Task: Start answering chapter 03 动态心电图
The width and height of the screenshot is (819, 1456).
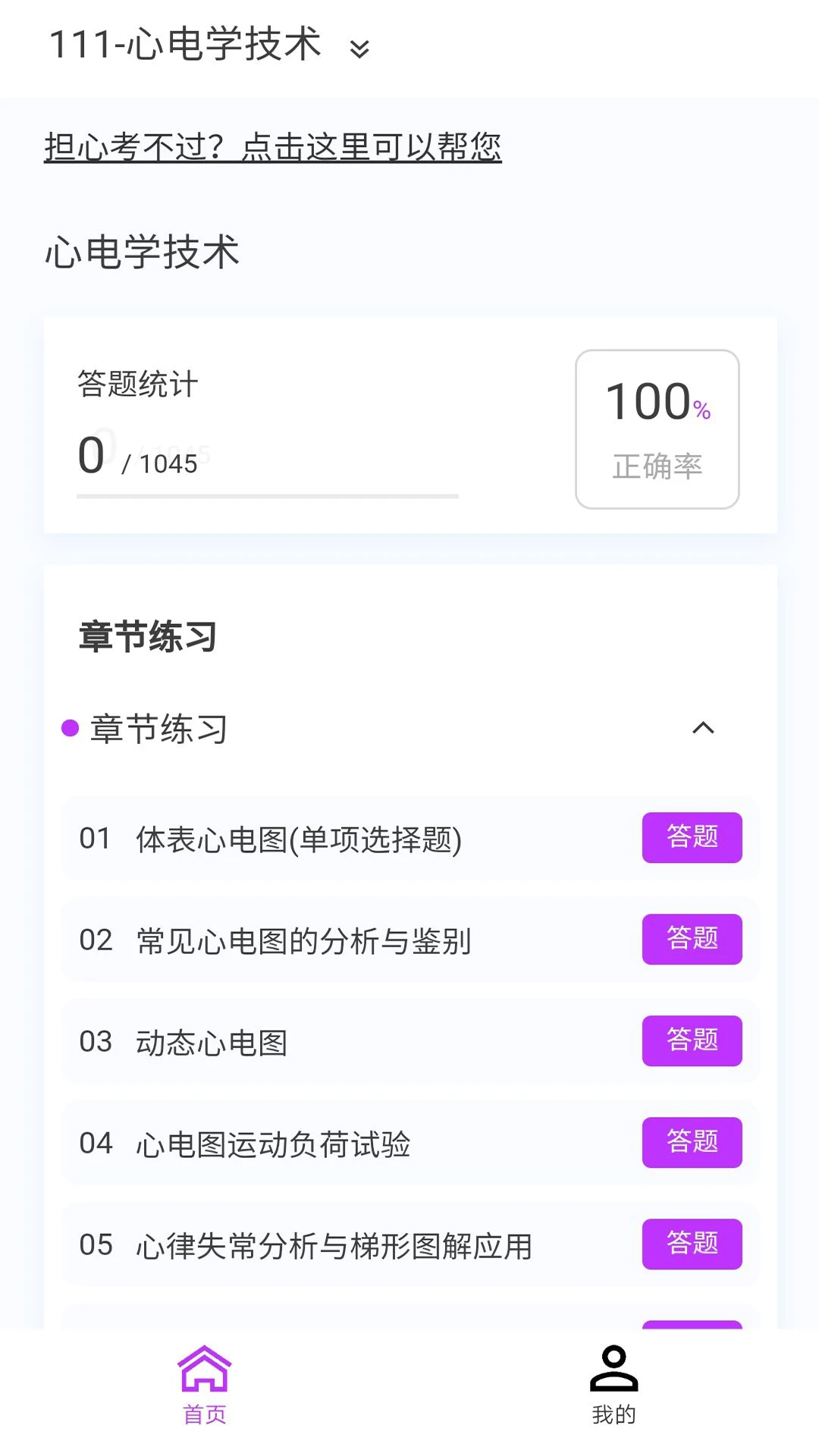Action: [692, 1041]
